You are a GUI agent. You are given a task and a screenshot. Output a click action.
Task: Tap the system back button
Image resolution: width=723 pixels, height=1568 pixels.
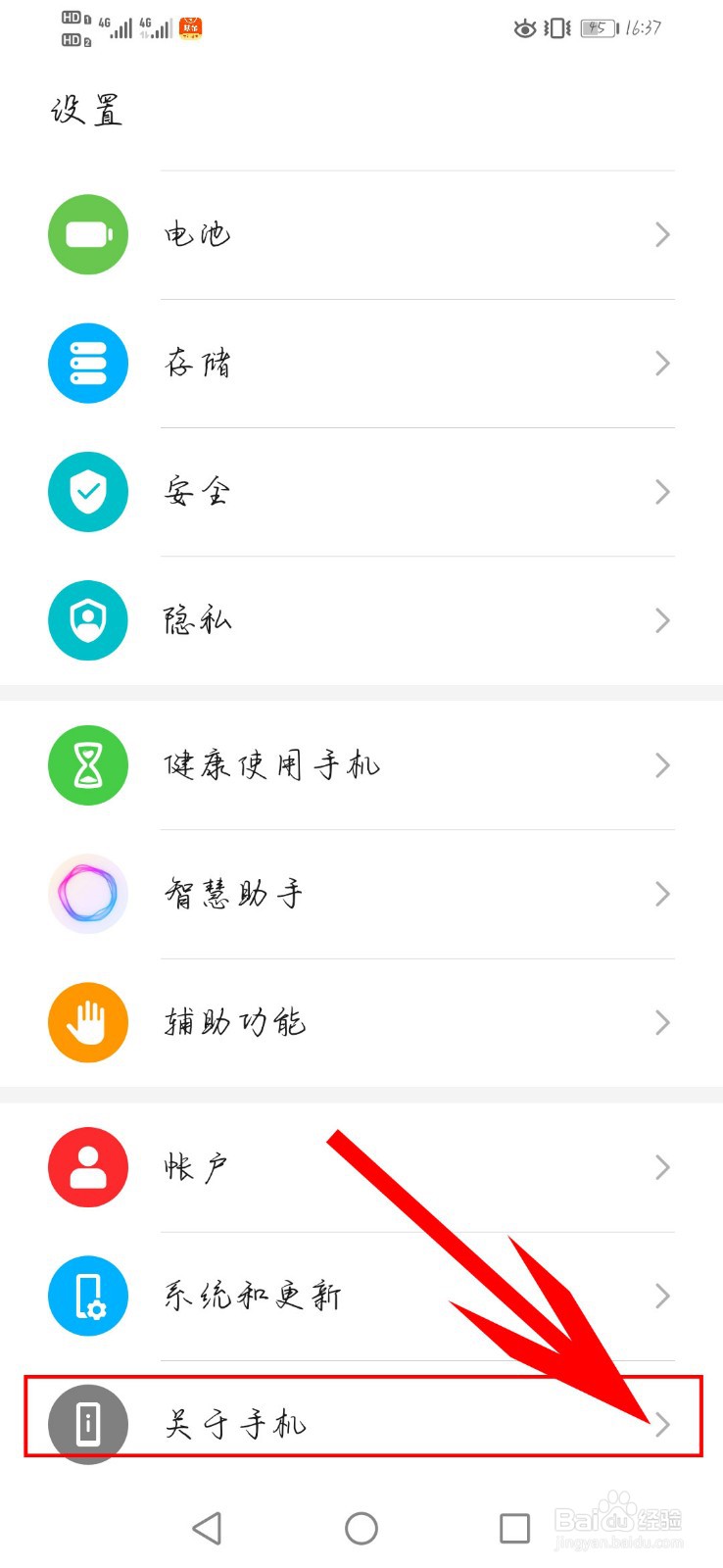pyautogui.click(x=207, y=1528)
